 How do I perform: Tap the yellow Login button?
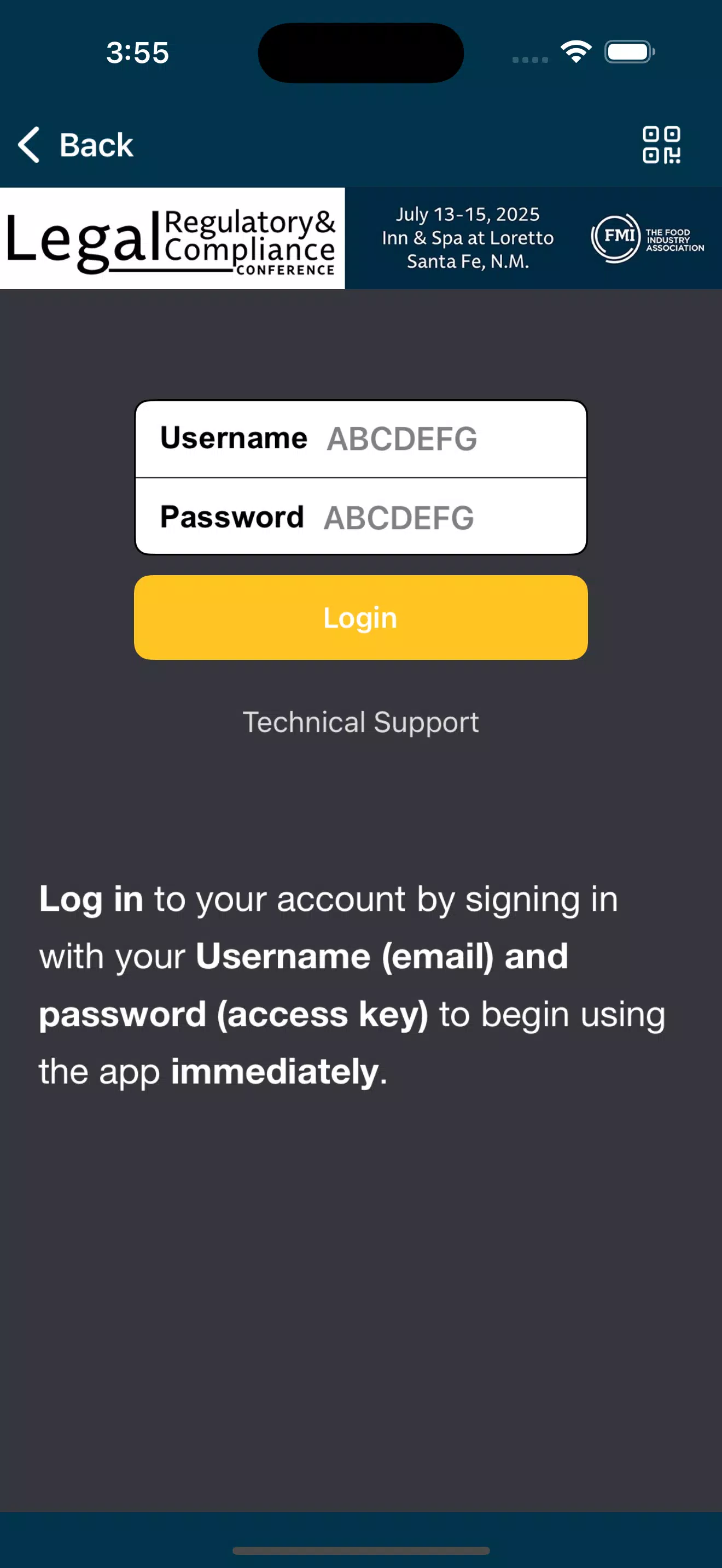(x=360, y=617)
